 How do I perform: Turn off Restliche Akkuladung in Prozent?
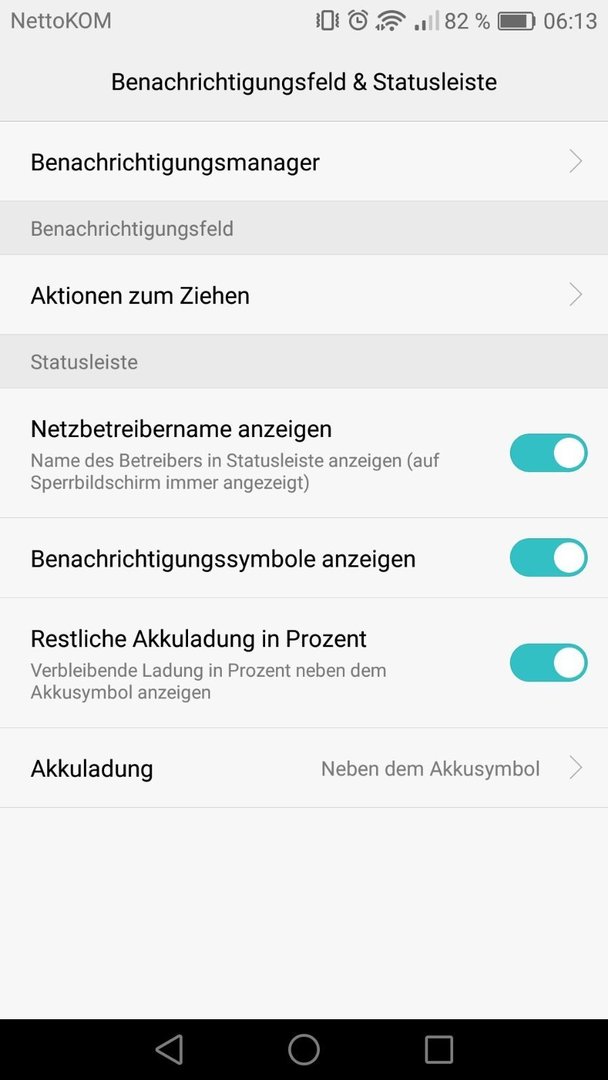pyautogui.click(x=548, y=663)
